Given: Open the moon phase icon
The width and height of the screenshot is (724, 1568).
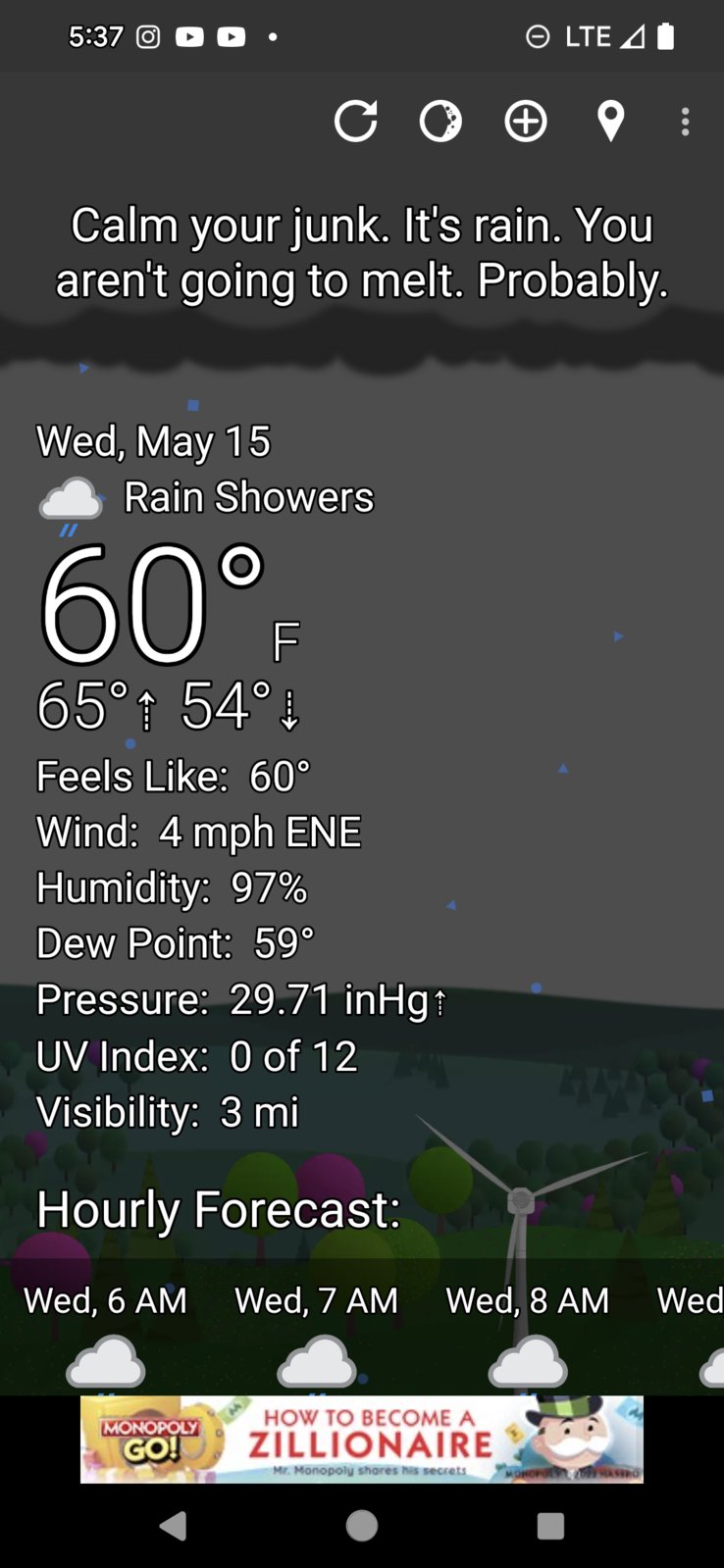Looking at the screenshot, I should pyautogui.click(x=440, y=122).
